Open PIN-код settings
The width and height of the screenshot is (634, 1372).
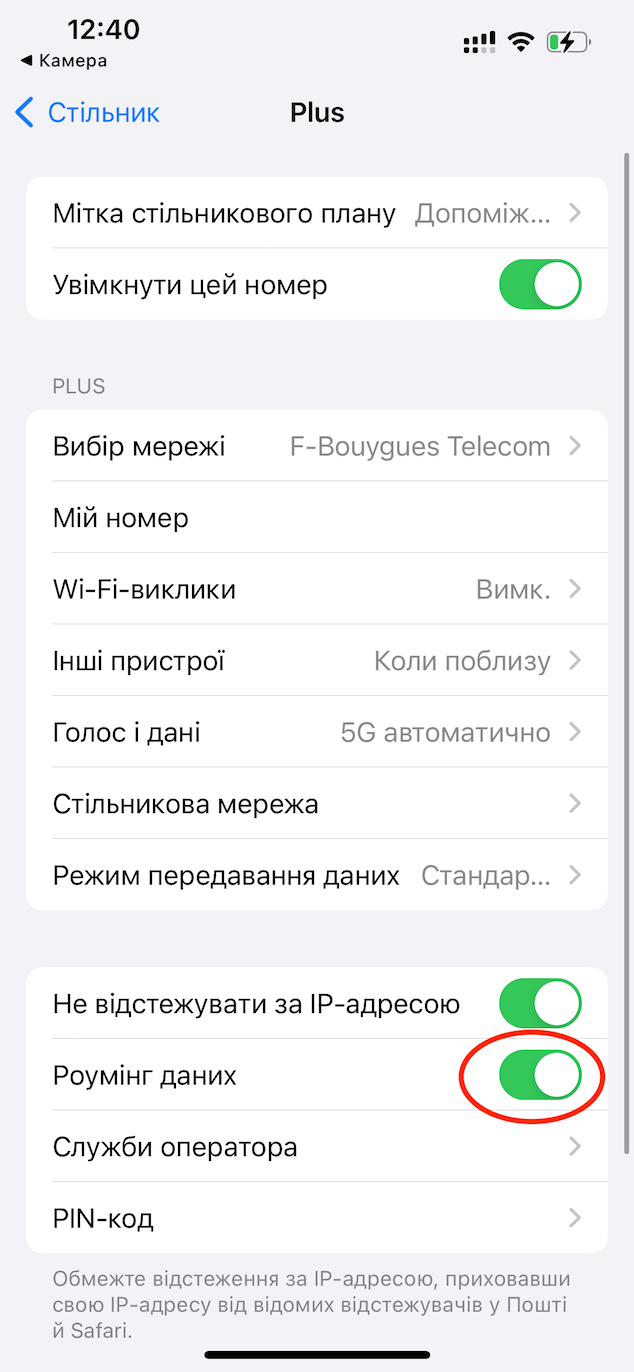pyautogui.click(x=316, y=1218)
